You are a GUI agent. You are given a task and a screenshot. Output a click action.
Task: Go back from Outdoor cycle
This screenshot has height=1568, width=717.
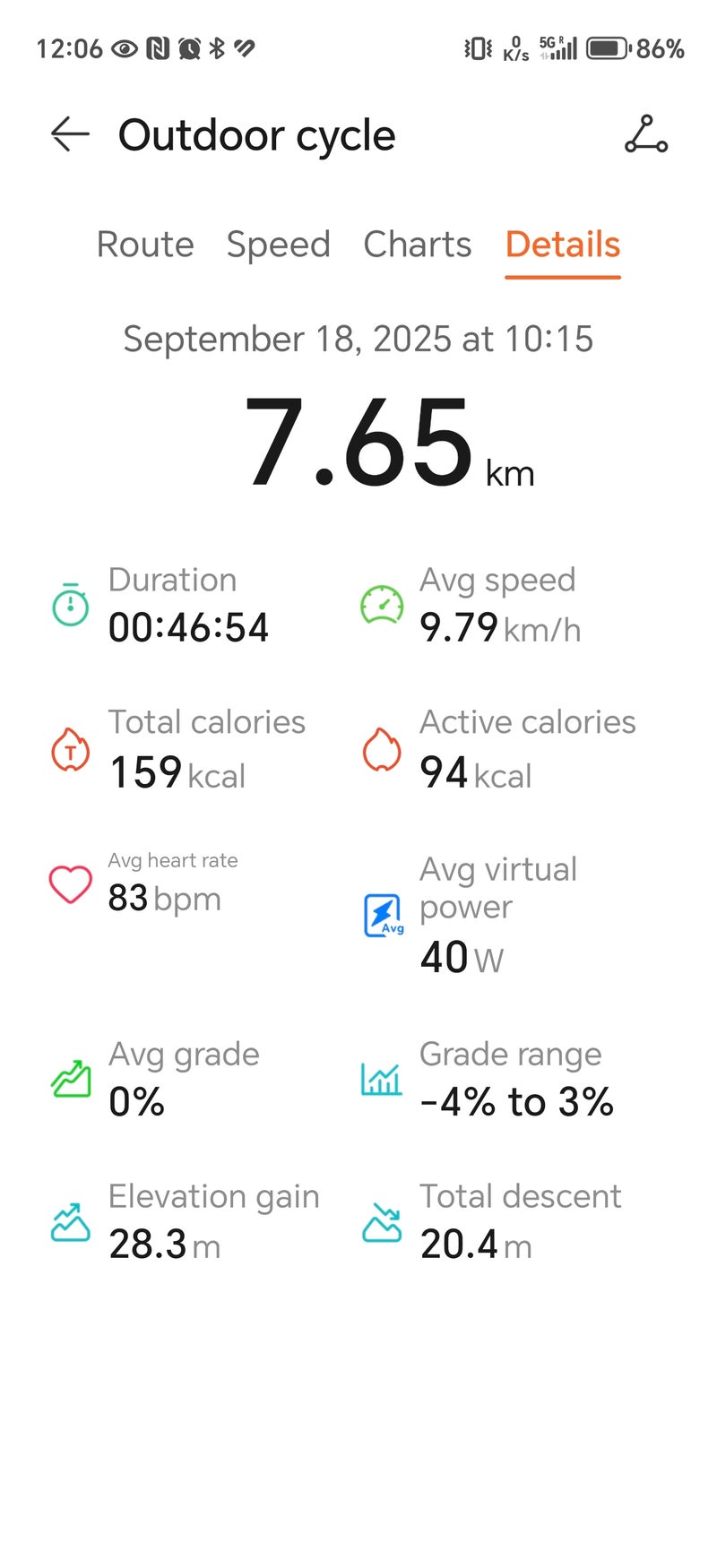(70, 135)
